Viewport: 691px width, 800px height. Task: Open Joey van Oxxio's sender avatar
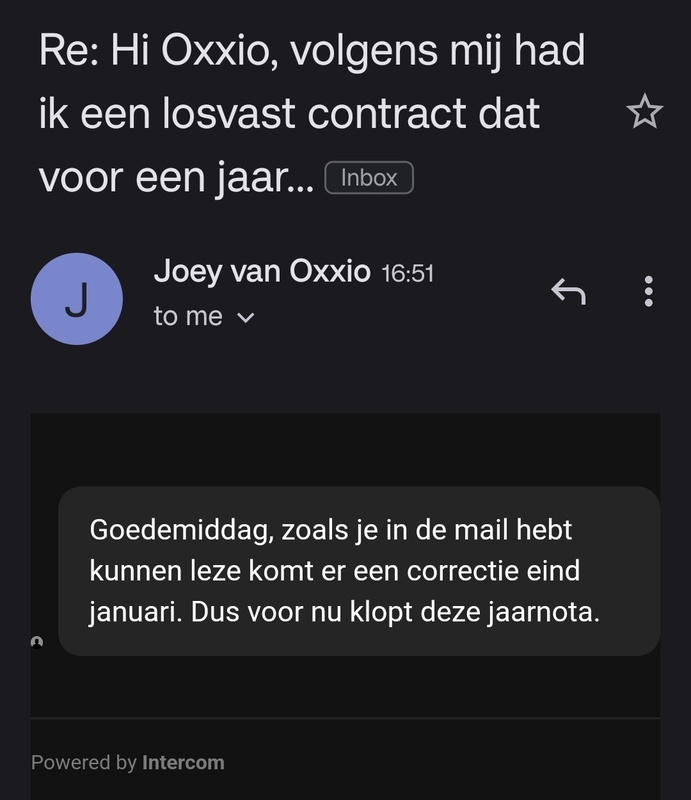tap(77, 298)
